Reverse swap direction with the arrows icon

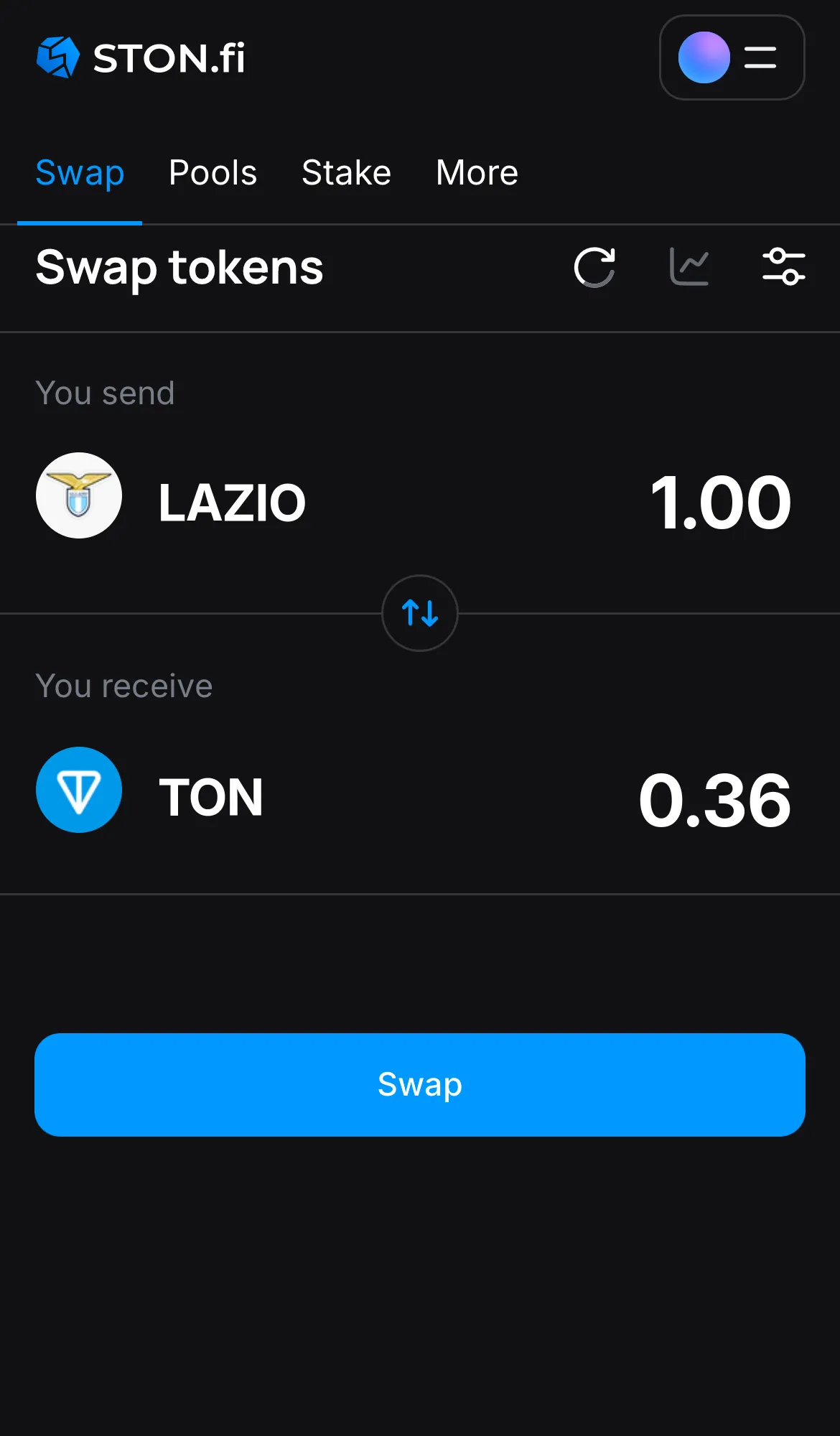420,614
